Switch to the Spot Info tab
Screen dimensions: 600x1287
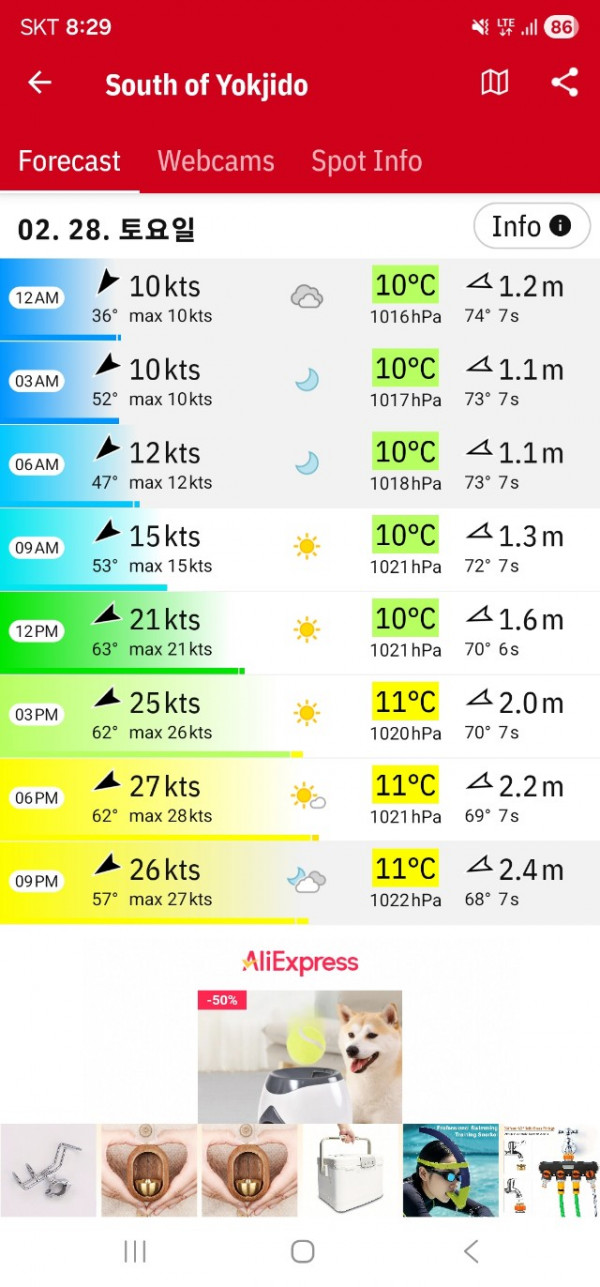coord(366,161)
